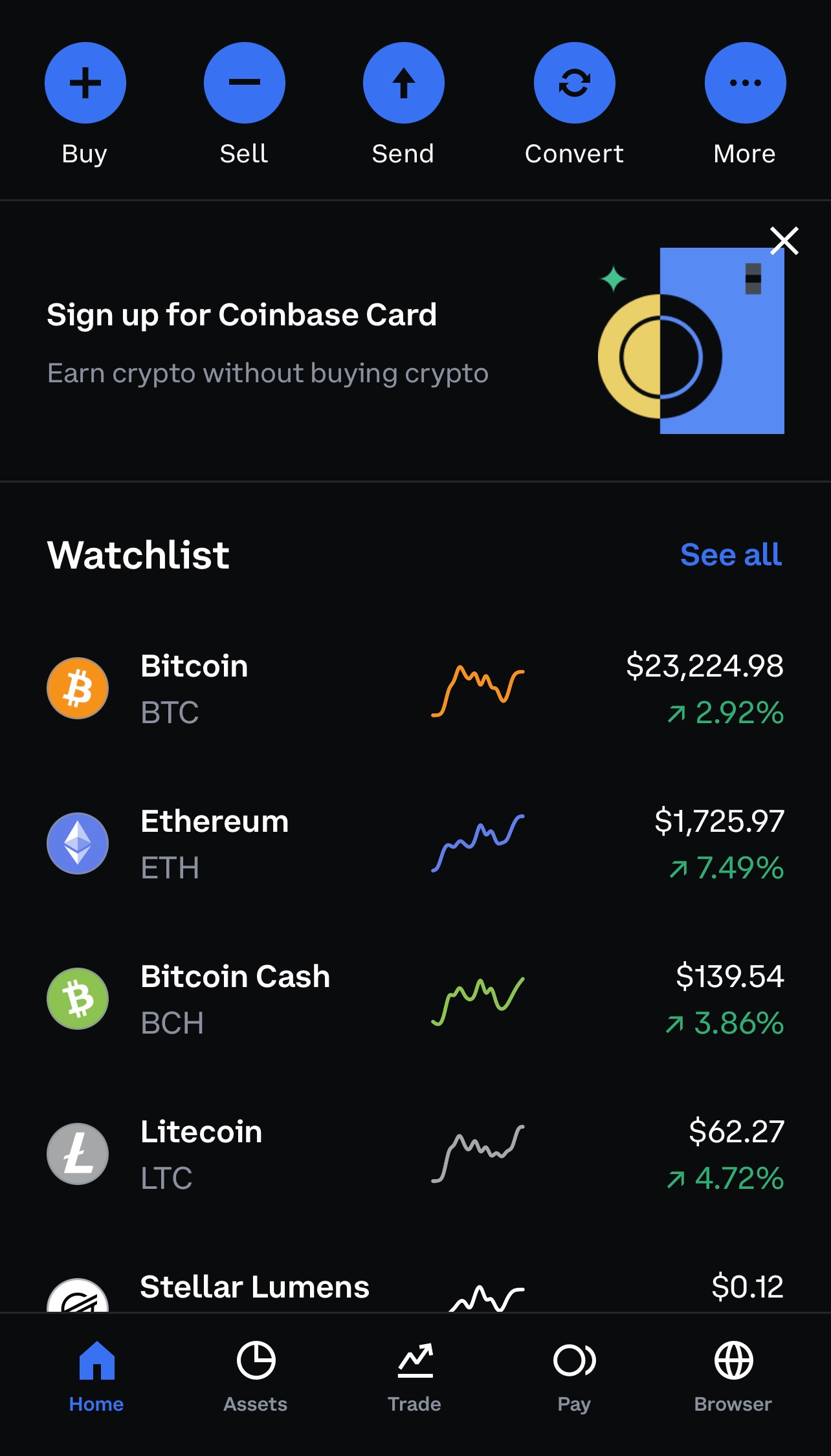
Task: See all watchlist assets
Action: click(731, 554)
